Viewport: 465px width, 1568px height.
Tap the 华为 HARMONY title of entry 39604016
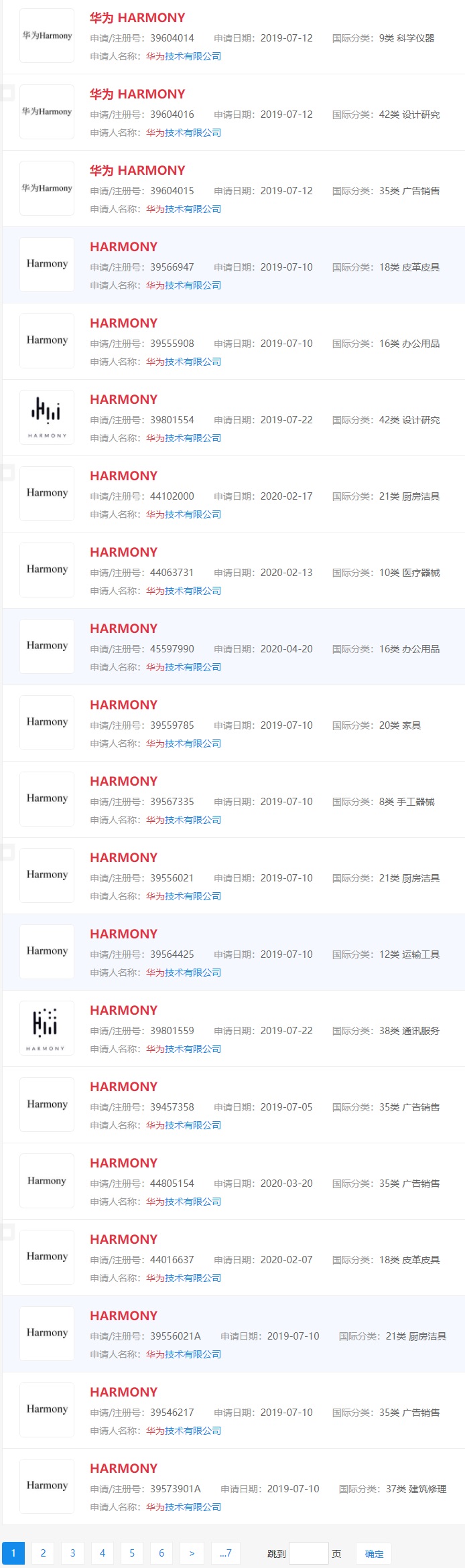point(137,94)
